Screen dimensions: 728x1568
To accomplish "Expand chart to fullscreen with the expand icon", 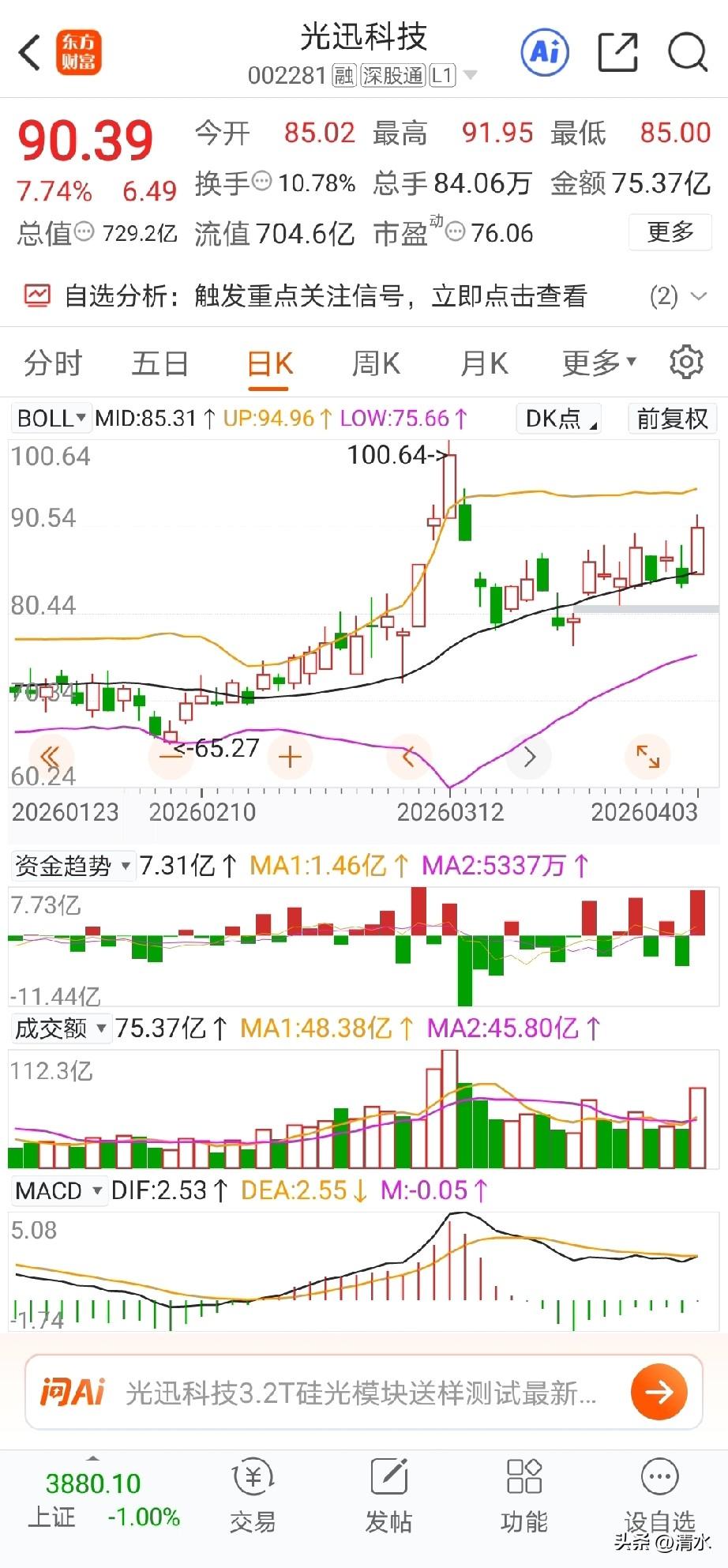I will 647,756.
